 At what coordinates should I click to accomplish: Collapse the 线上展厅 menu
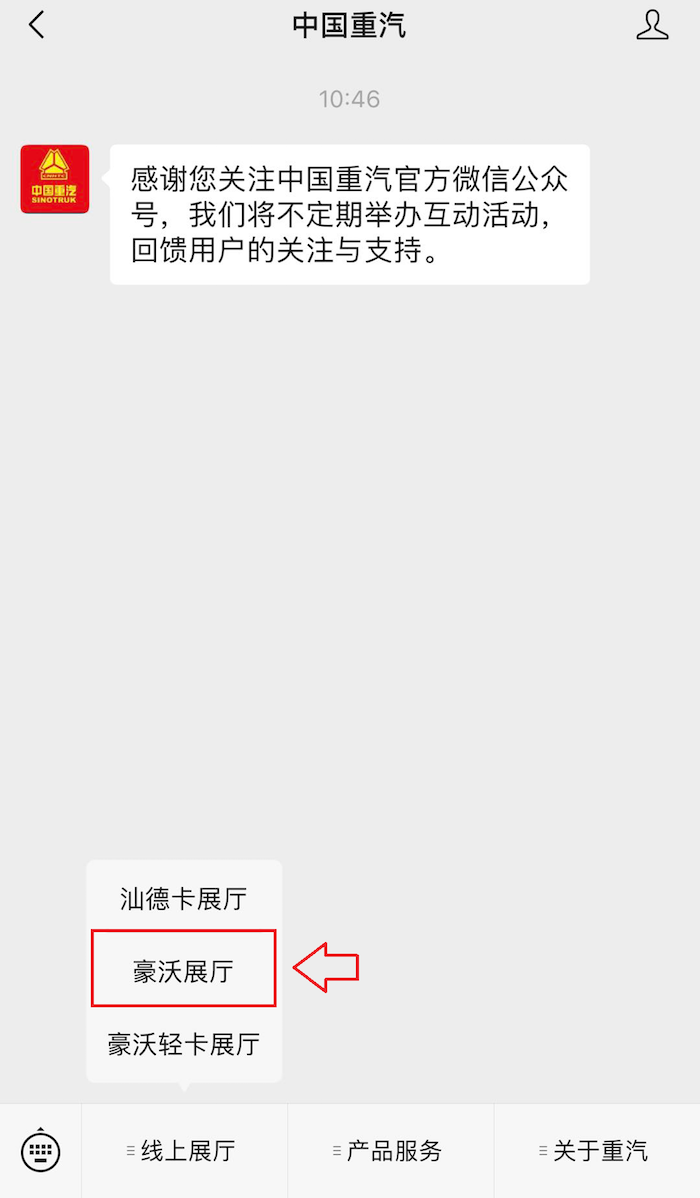[x=185, y=1151]
